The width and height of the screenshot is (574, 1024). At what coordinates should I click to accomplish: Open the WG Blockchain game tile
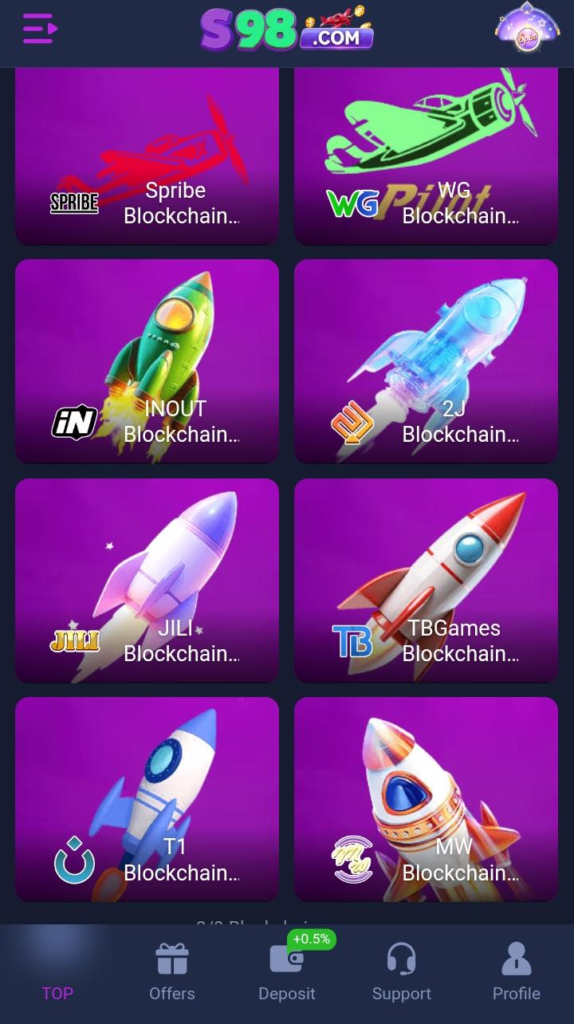click(426, 156)
